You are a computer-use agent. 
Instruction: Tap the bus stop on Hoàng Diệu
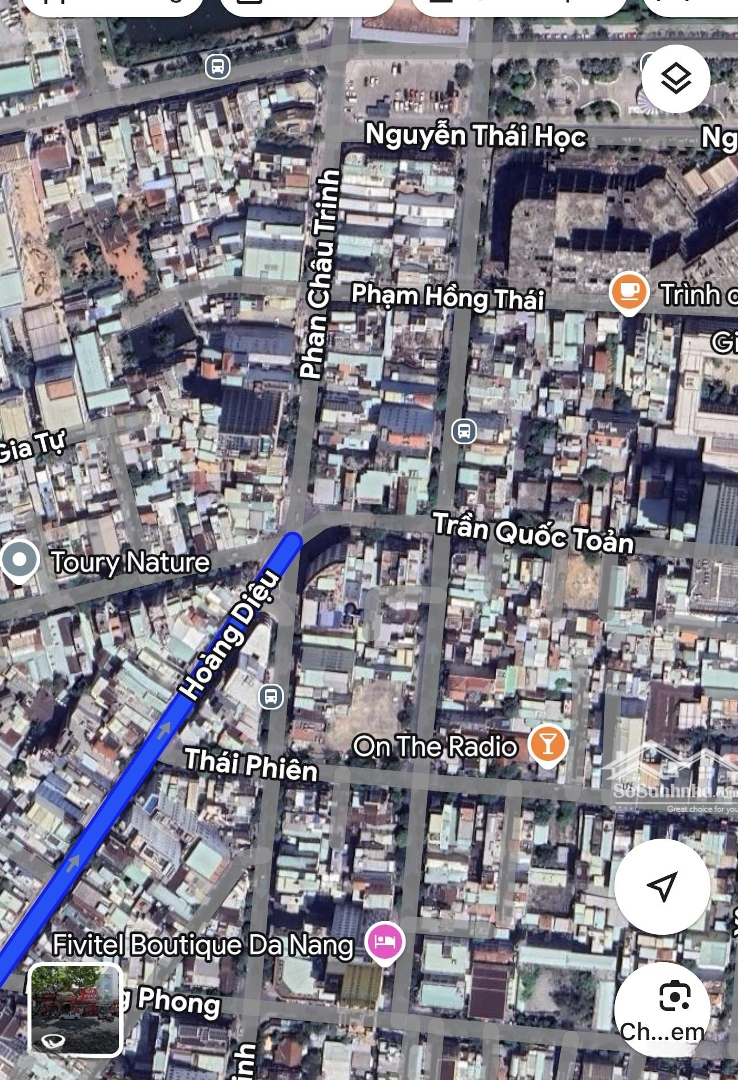pos(270,696)
